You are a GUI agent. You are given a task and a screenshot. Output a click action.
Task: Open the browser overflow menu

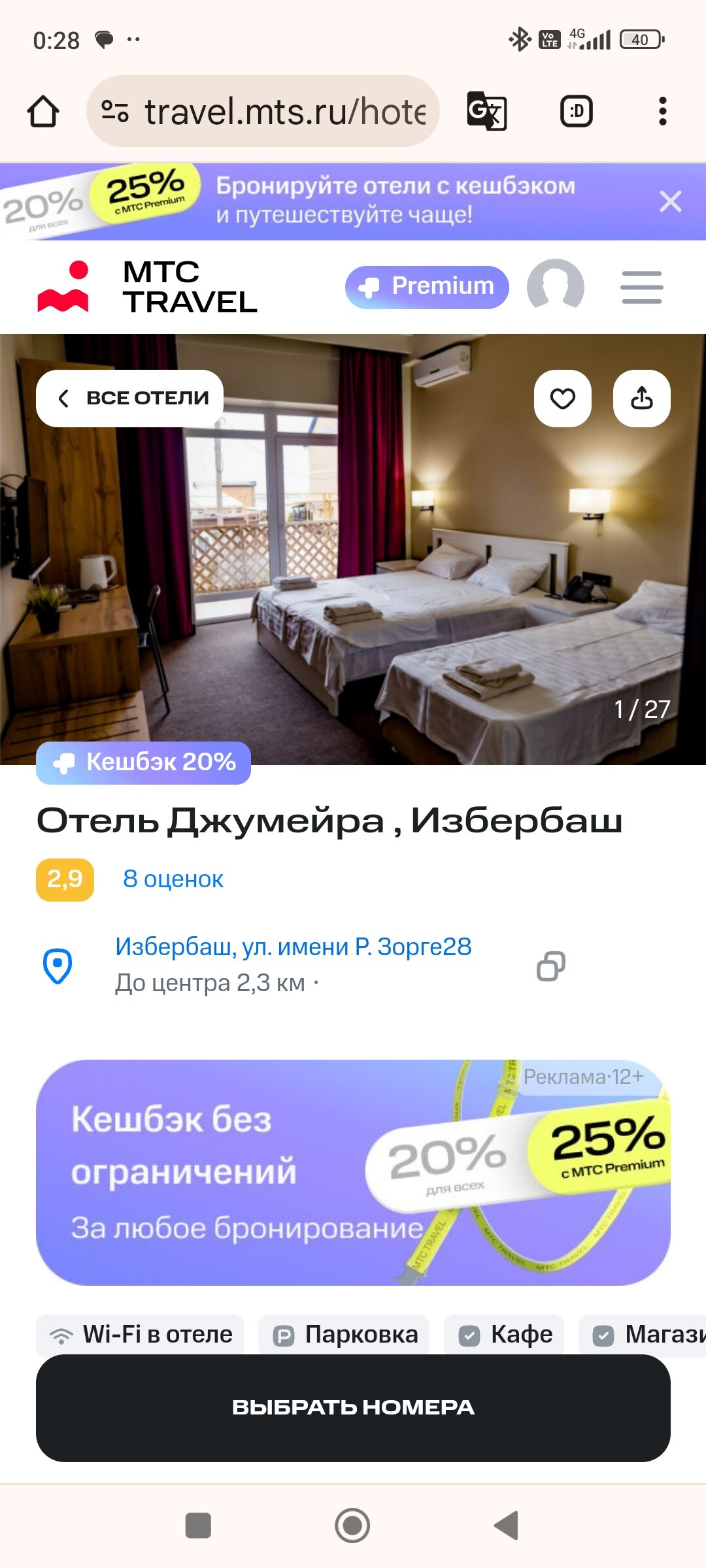click(x=663, y=111)
